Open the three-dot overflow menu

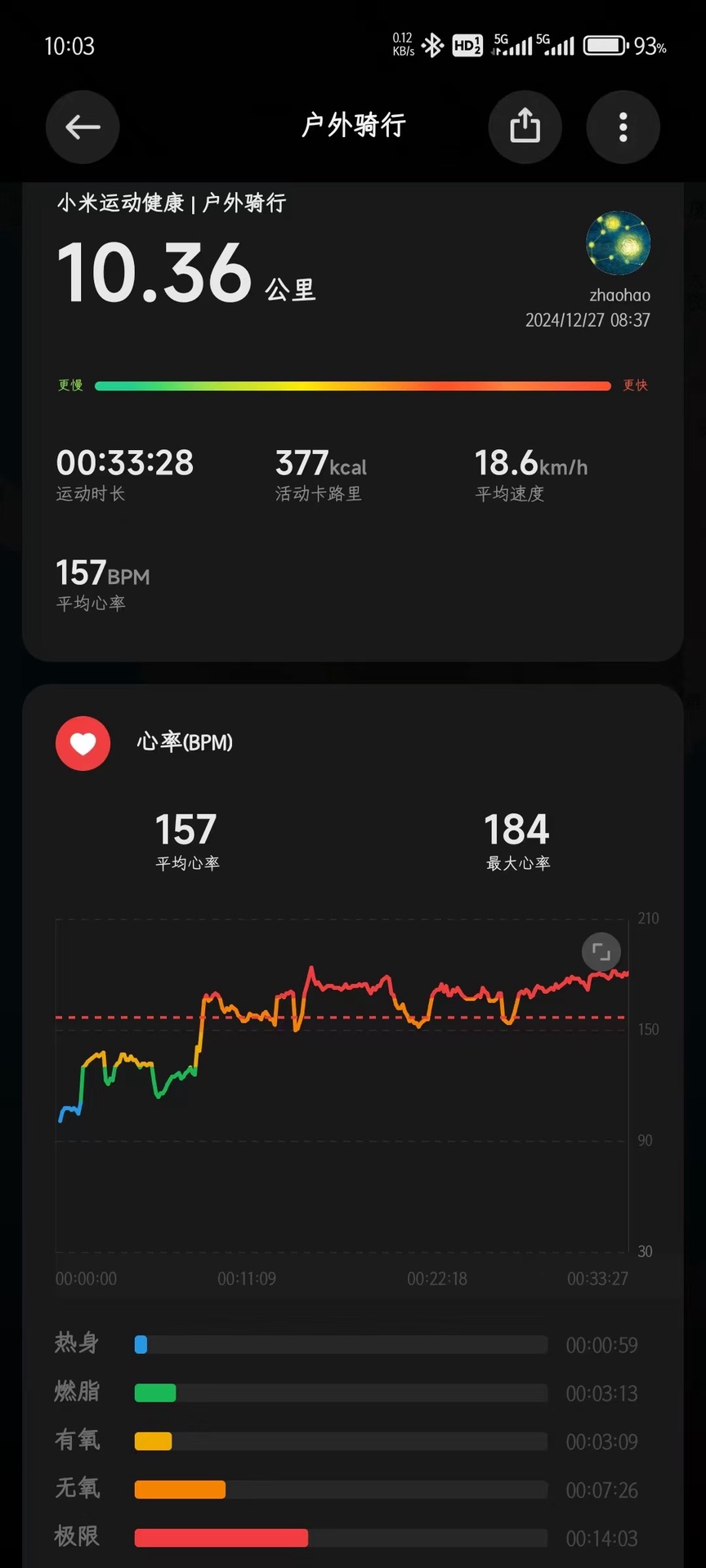tap(623, 127)
